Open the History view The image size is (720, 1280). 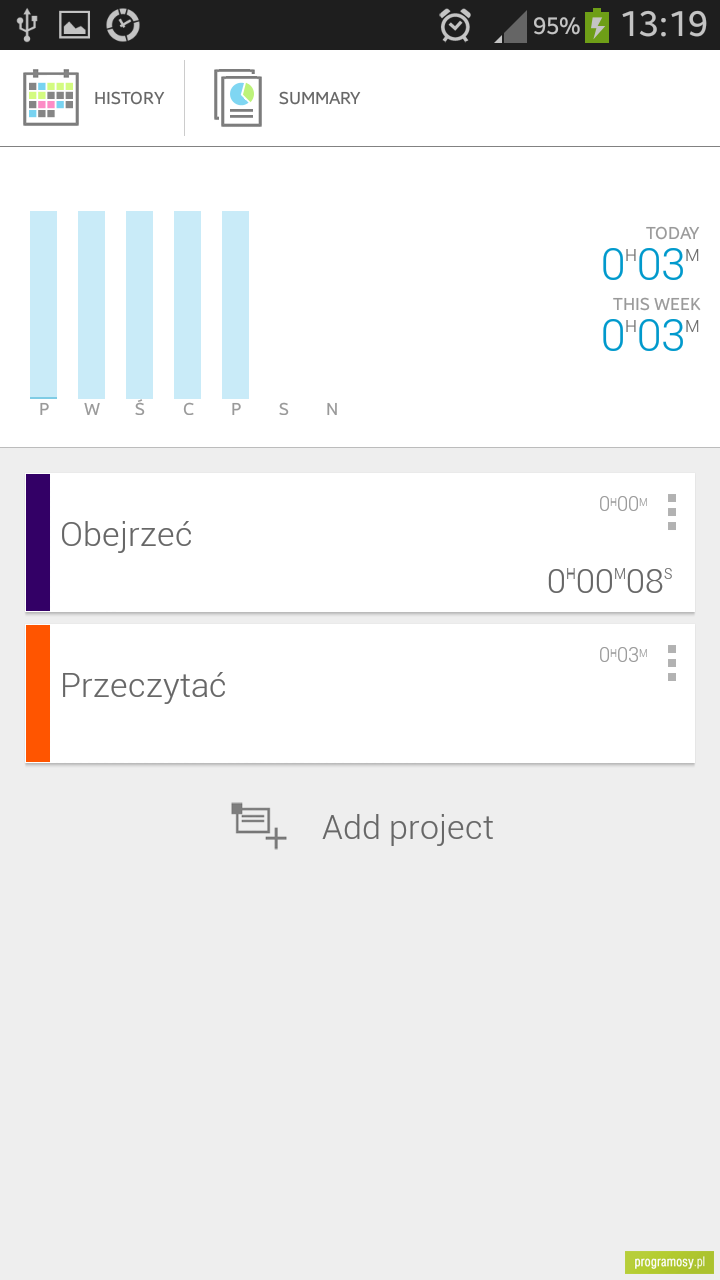[94, 98]
